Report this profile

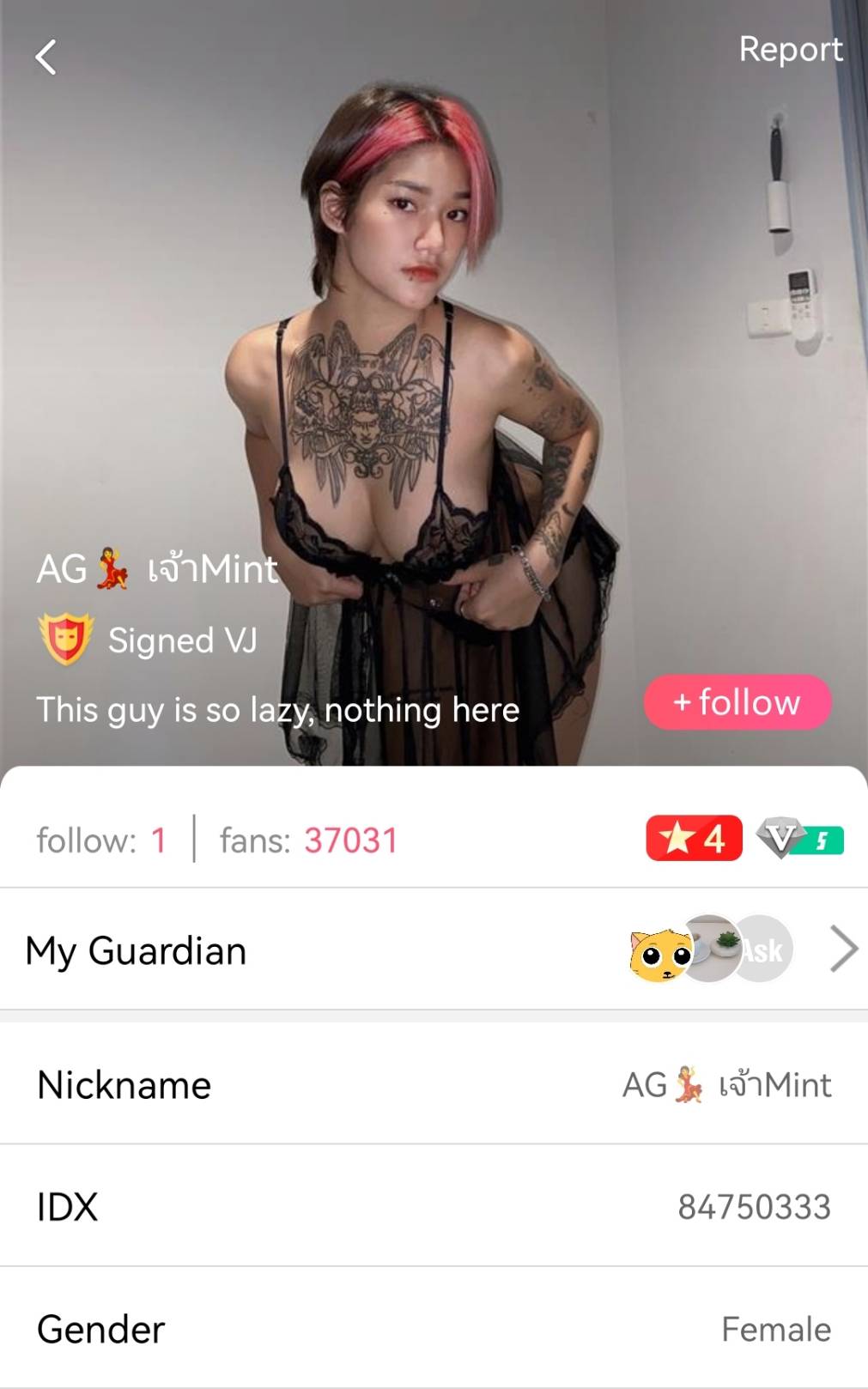coord(790,50)
